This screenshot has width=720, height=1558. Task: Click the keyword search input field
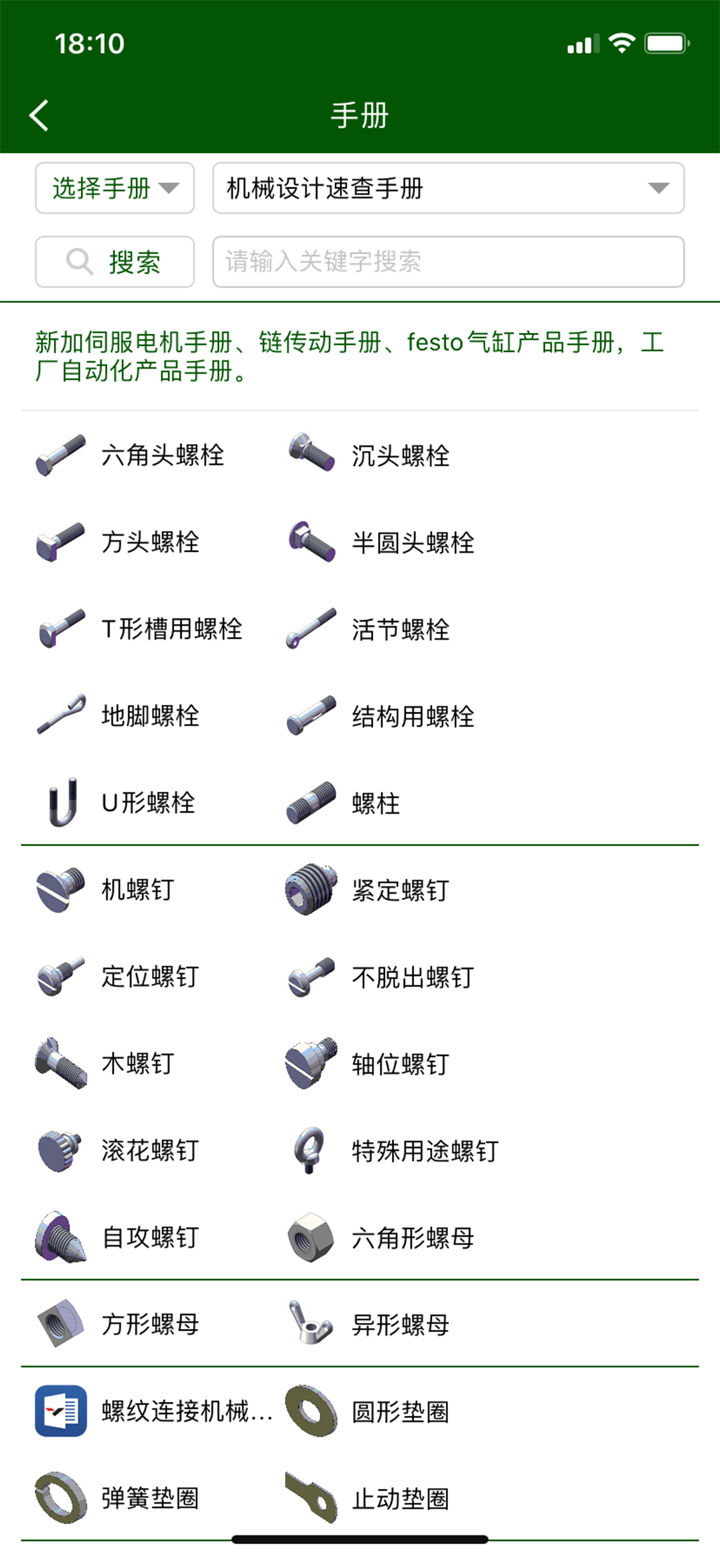[447, 261]
